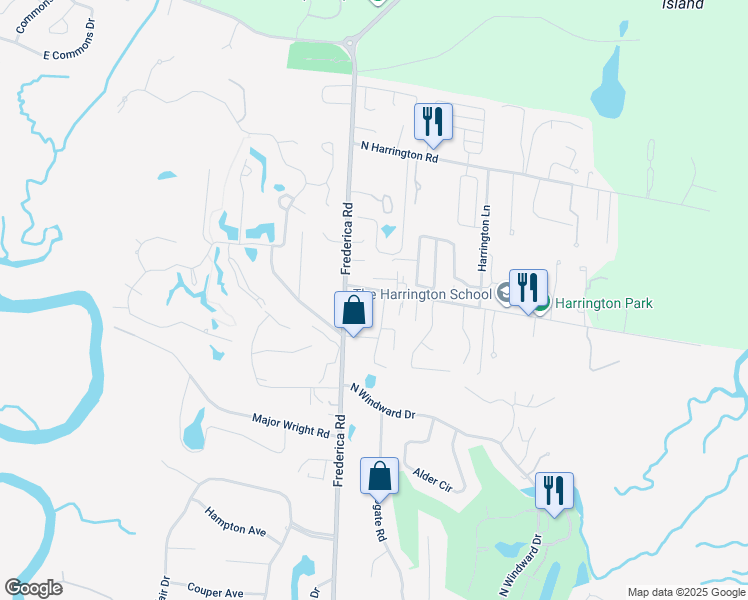Open The Harrington School place label

pyautogui.click(x=422, y=294)
